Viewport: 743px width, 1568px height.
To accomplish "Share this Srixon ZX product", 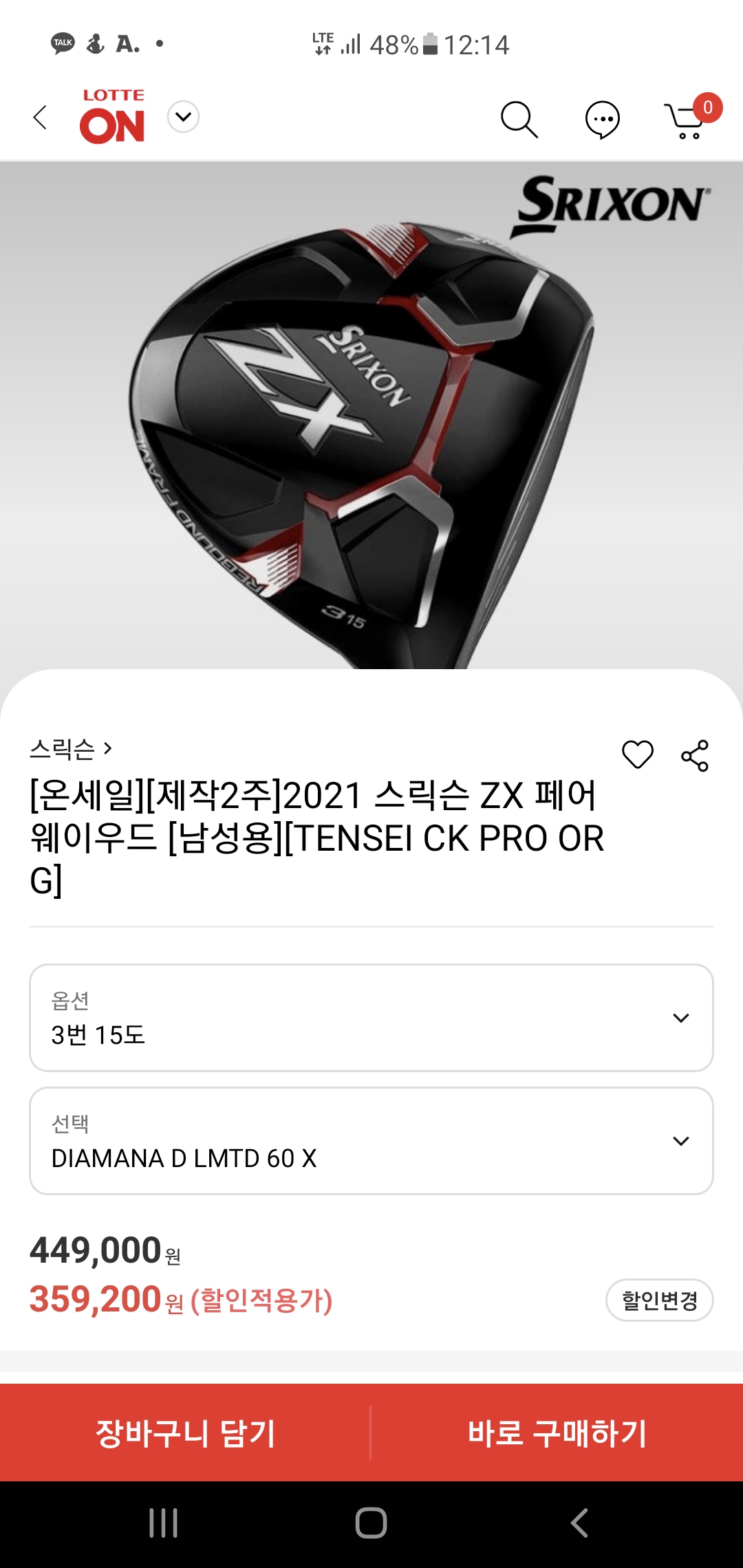I will pos(695,756).
